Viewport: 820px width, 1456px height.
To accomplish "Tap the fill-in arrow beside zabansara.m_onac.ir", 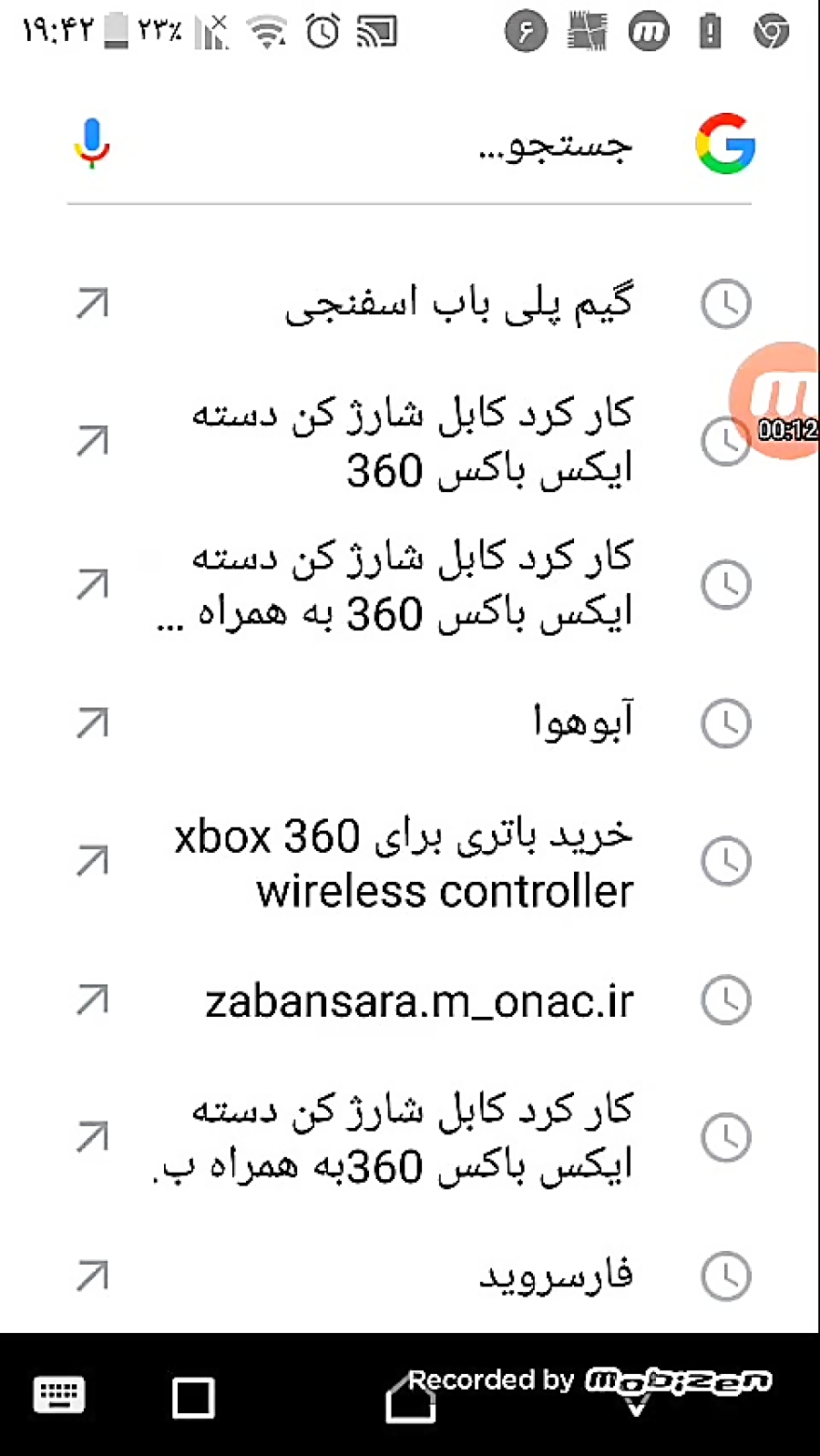I will [93, 1000].
